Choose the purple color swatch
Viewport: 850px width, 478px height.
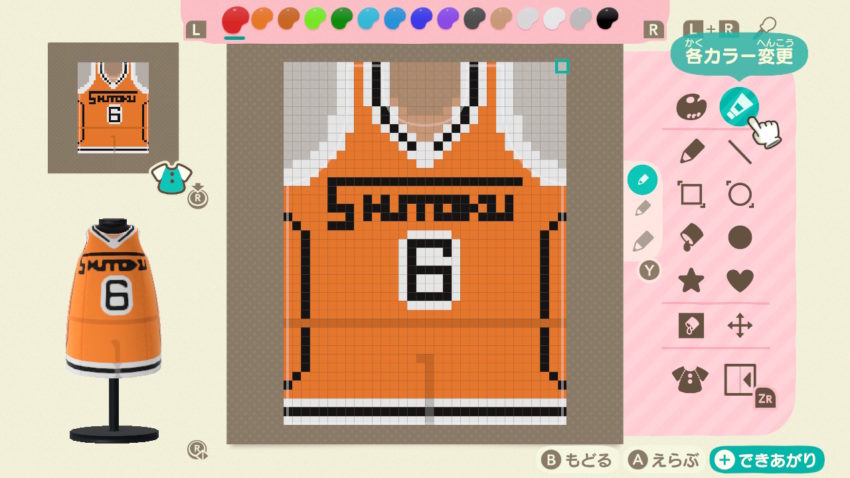pyautogui.click(x=448, y=18)
